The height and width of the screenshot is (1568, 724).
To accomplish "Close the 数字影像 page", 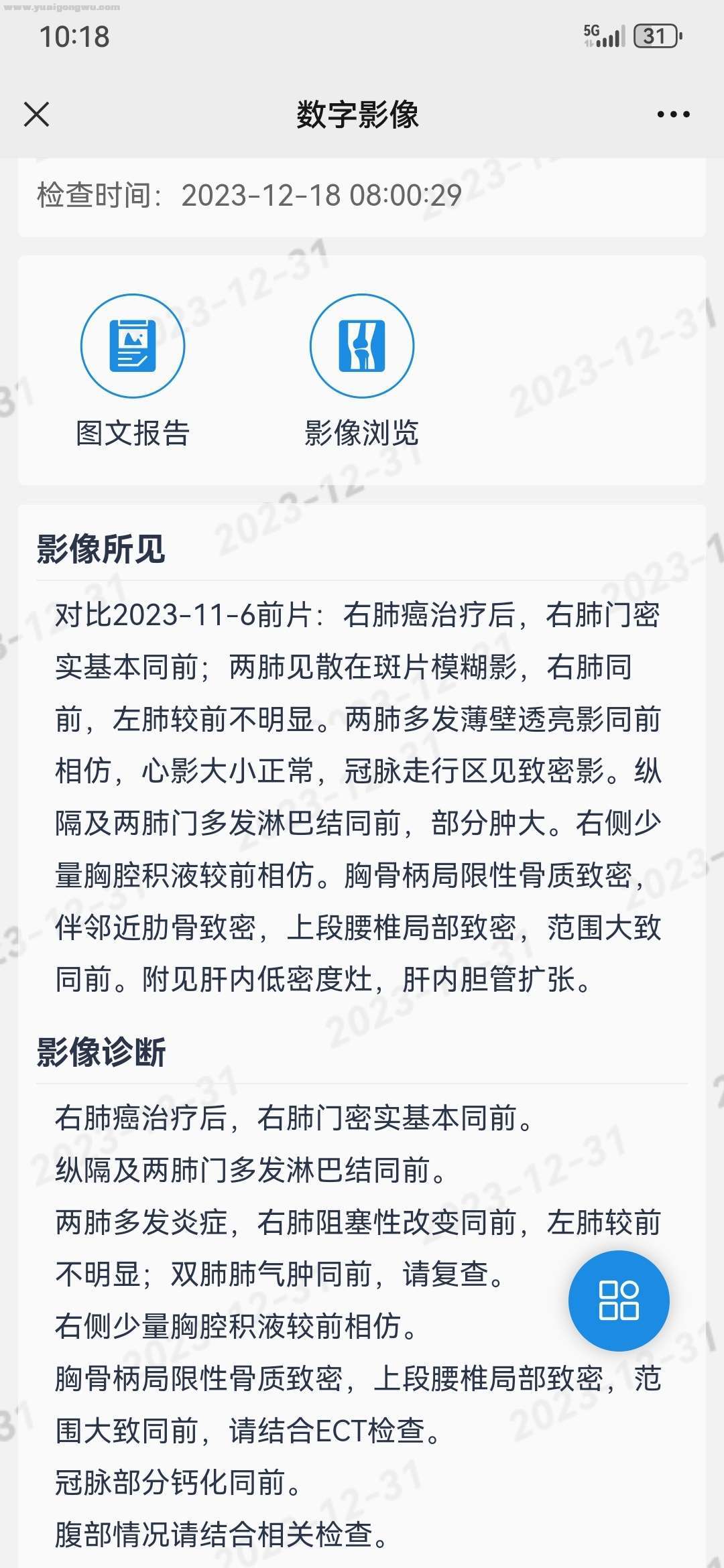I will tap(37, 114).
